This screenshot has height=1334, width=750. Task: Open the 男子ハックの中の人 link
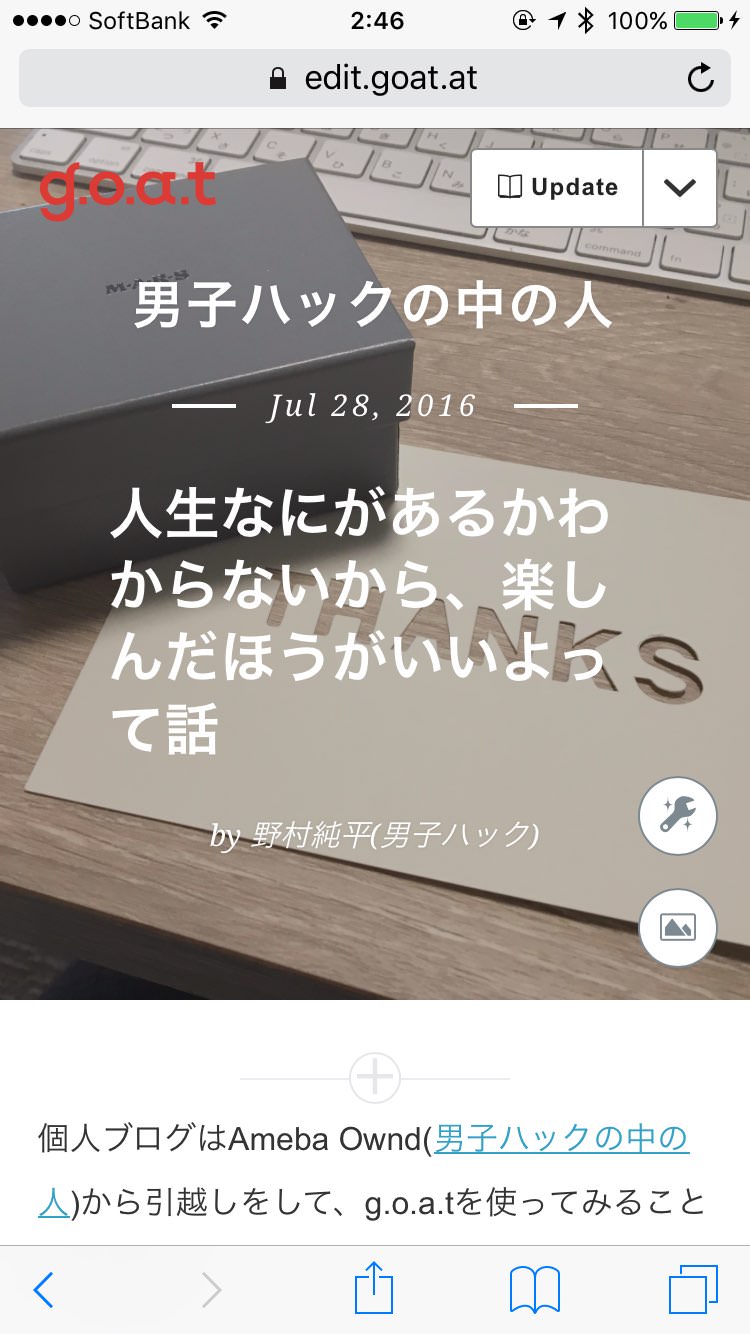click(x=561, y=1139)
